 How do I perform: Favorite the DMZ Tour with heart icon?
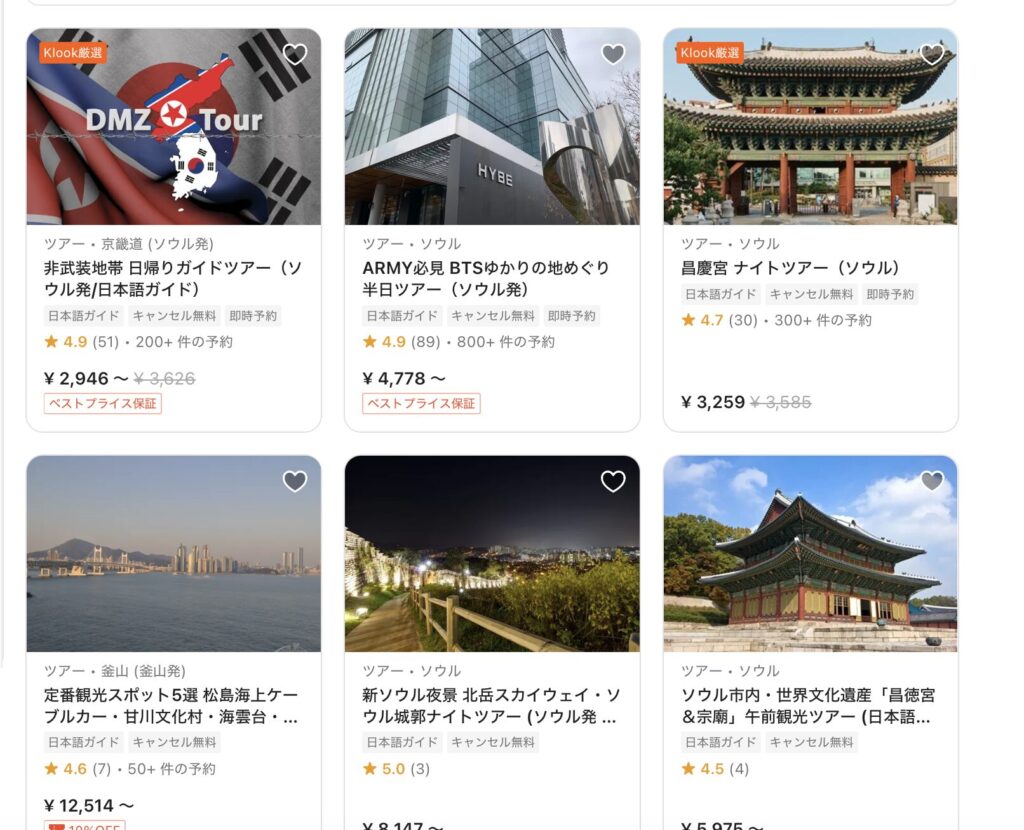pos(295,55)
